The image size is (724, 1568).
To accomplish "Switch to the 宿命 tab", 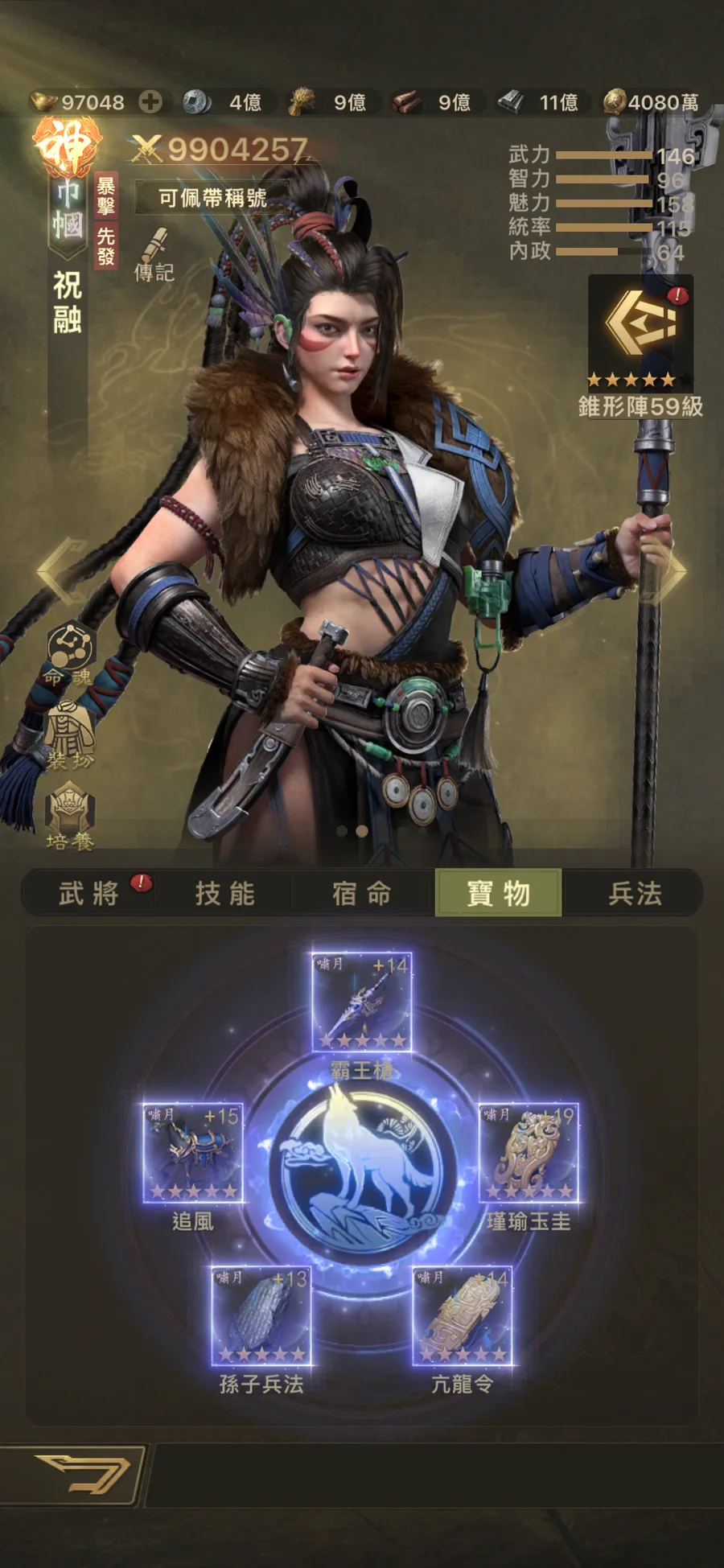I will point(362,893).
